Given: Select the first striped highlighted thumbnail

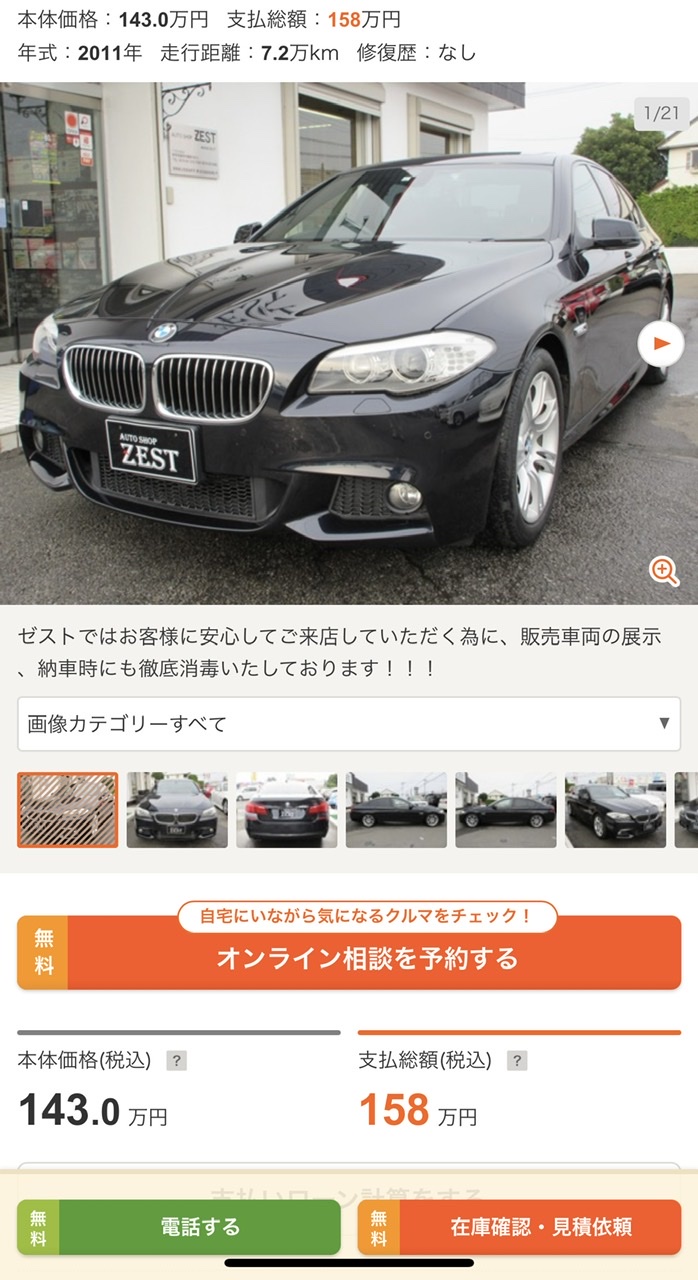Looking at the screenshot, I should click(x=68, y=810).
